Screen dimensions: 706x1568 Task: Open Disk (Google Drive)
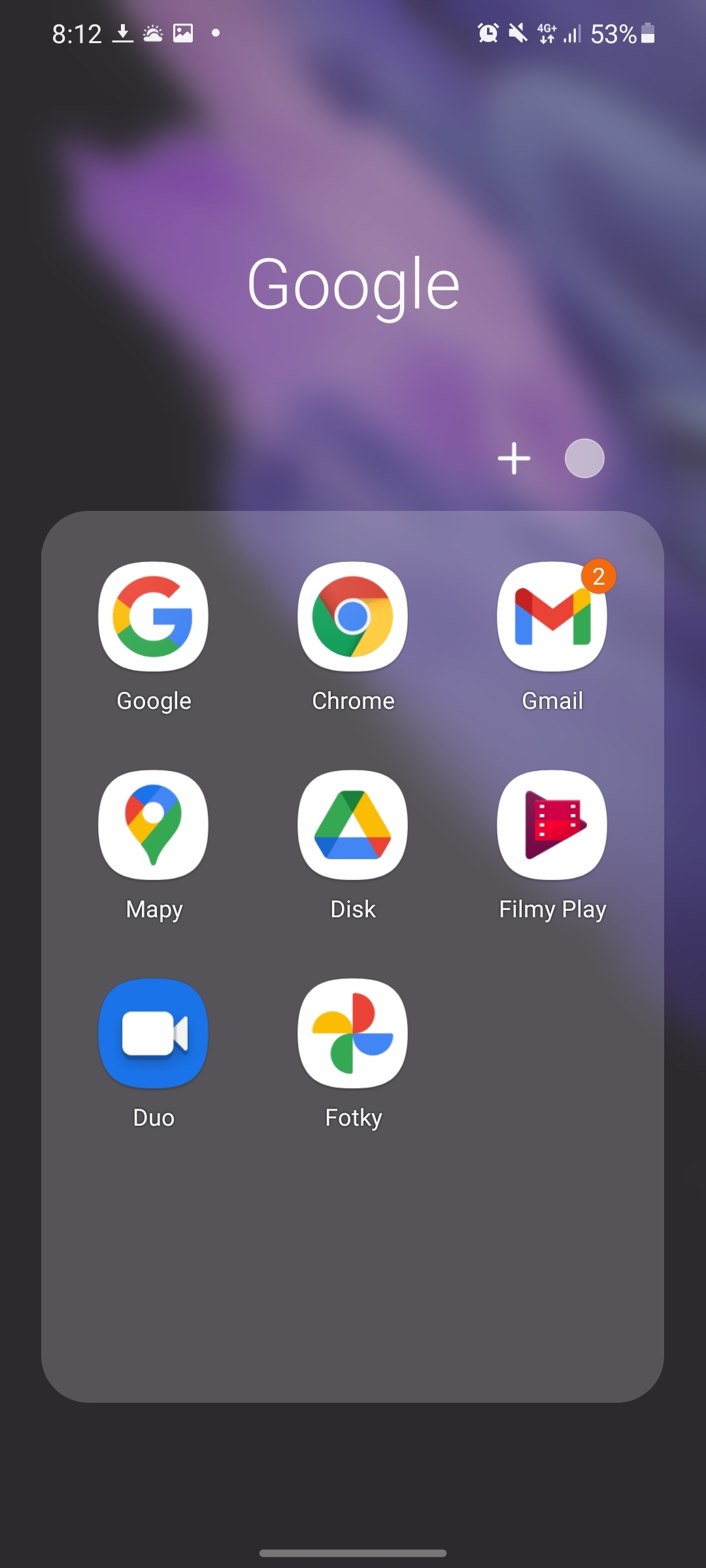coord(353,825)
